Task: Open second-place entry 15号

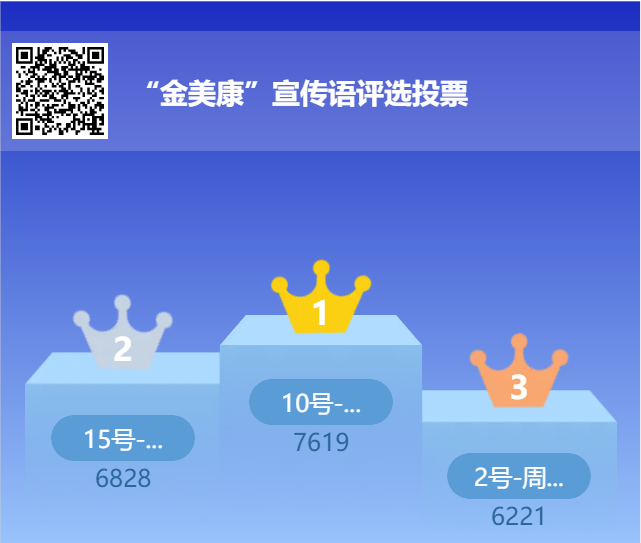Action: (122, 438)
